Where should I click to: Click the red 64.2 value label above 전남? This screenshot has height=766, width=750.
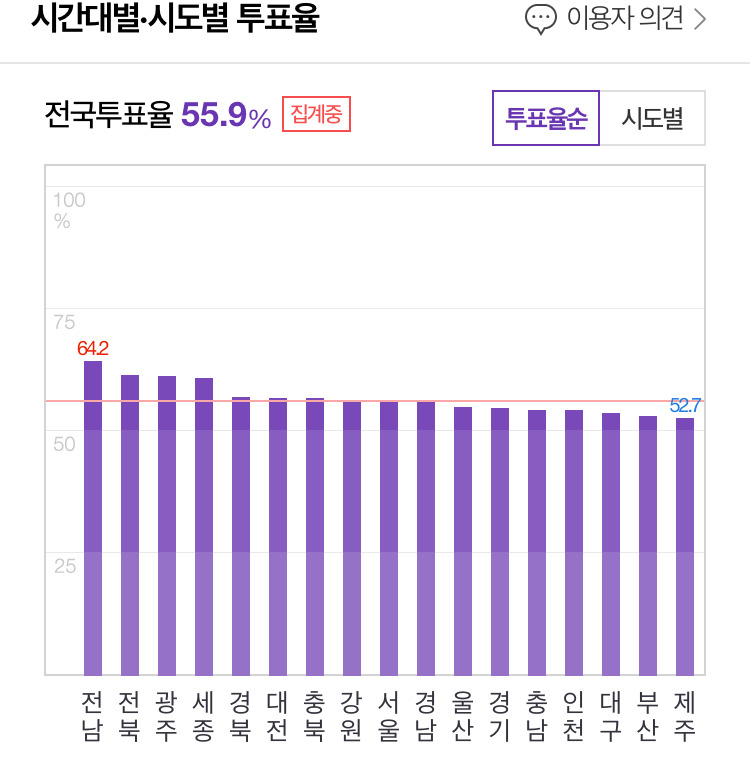coord(90,349)
